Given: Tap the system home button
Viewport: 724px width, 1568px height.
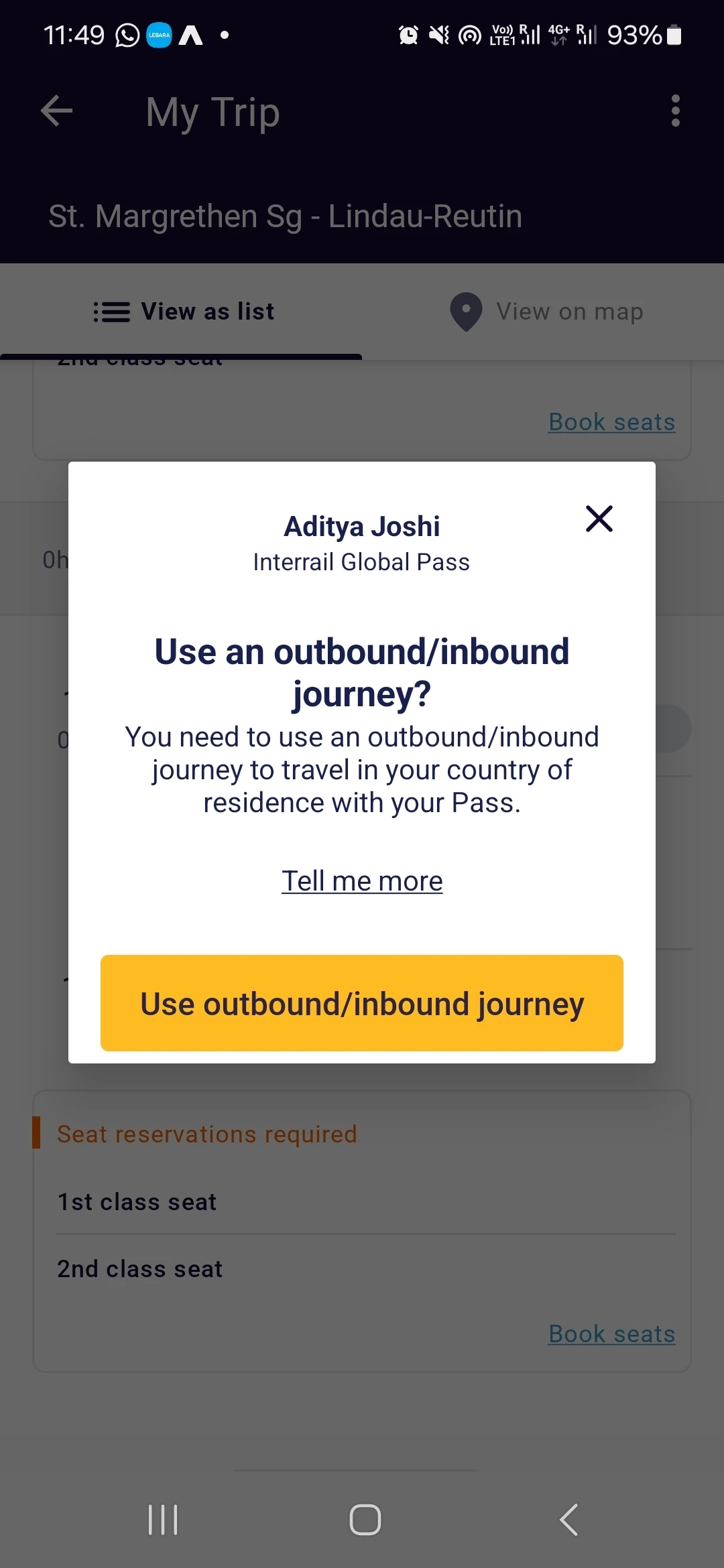Looking at the screenshot, I should pos(365,1520).
